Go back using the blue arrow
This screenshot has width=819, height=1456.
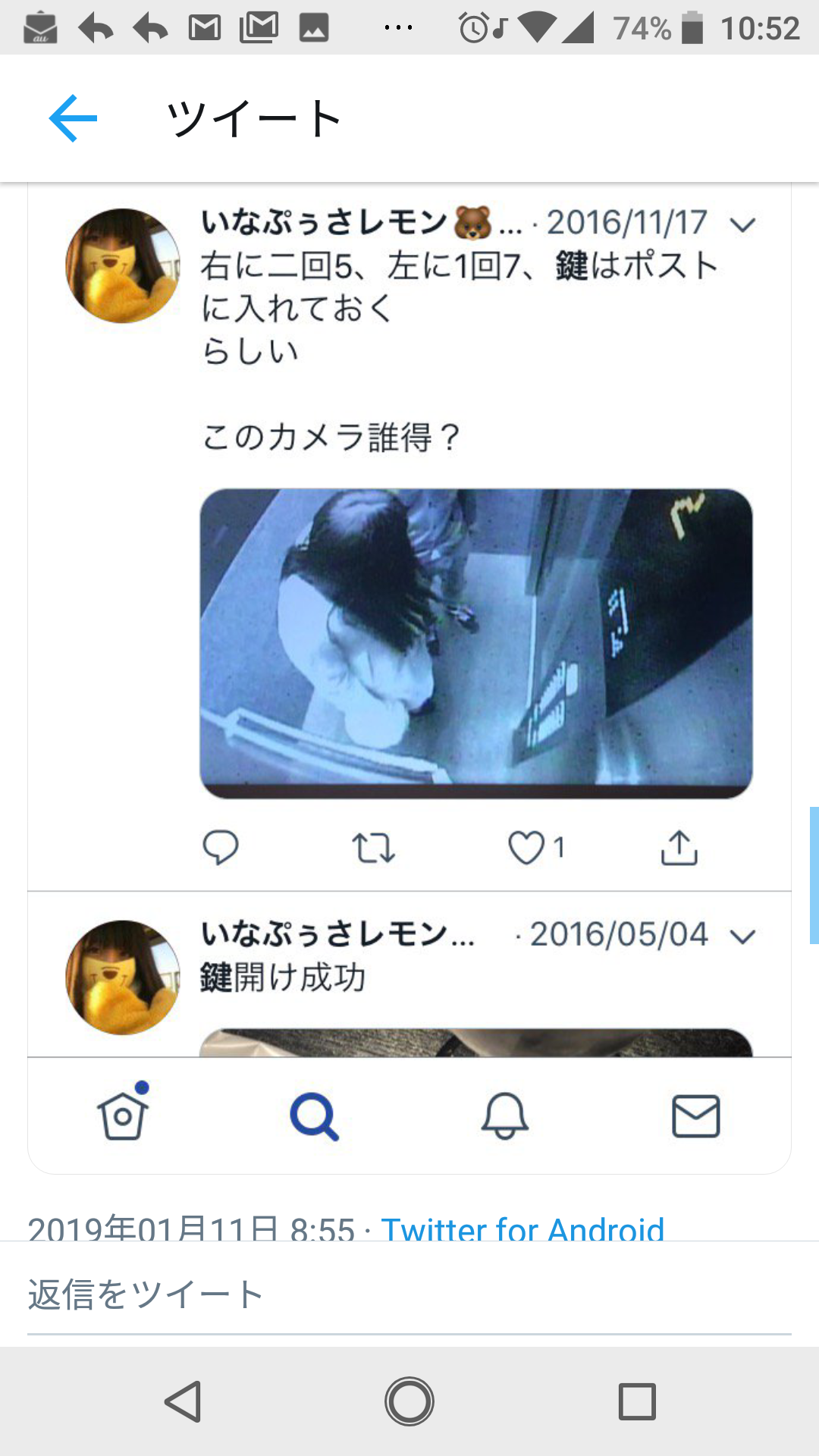pos(73,118)
